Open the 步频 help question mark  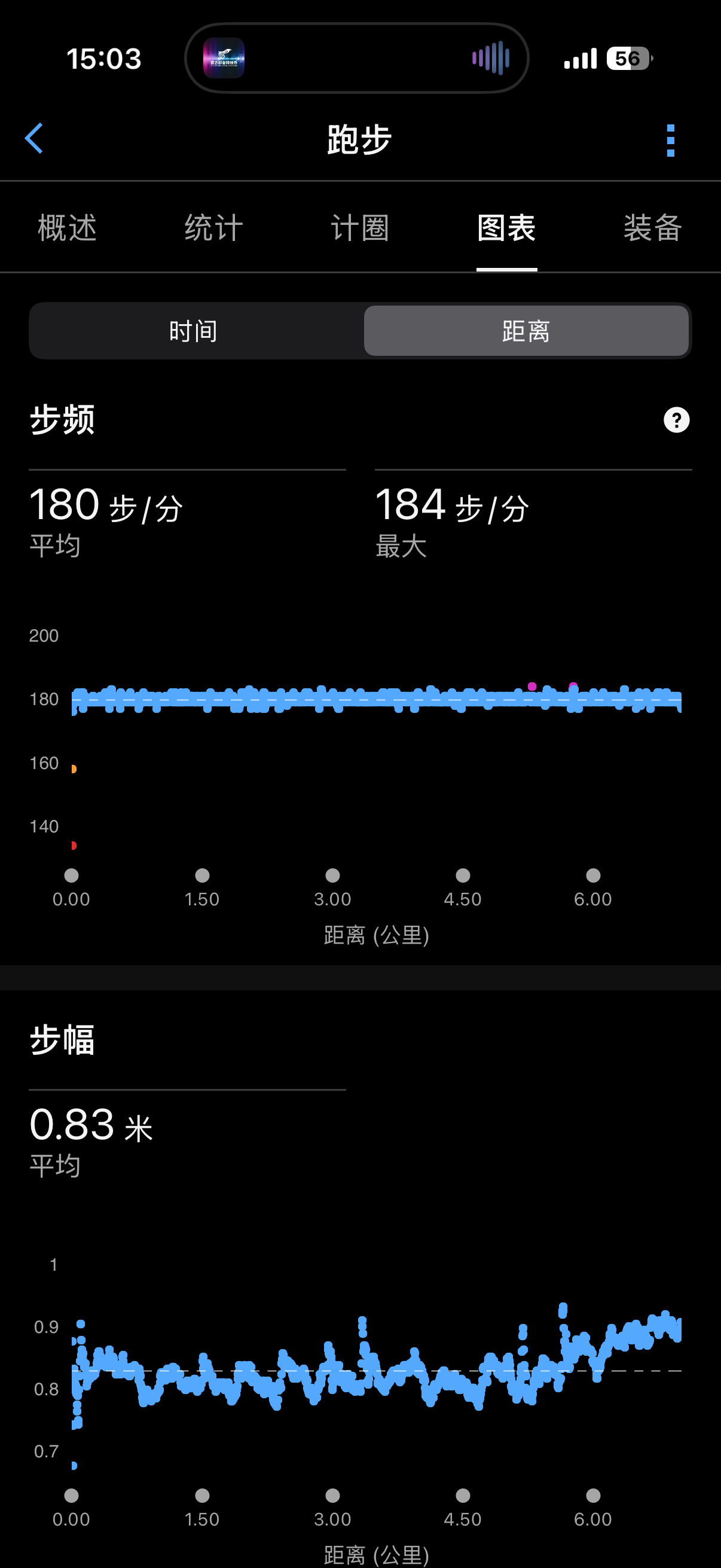(676, 420)
